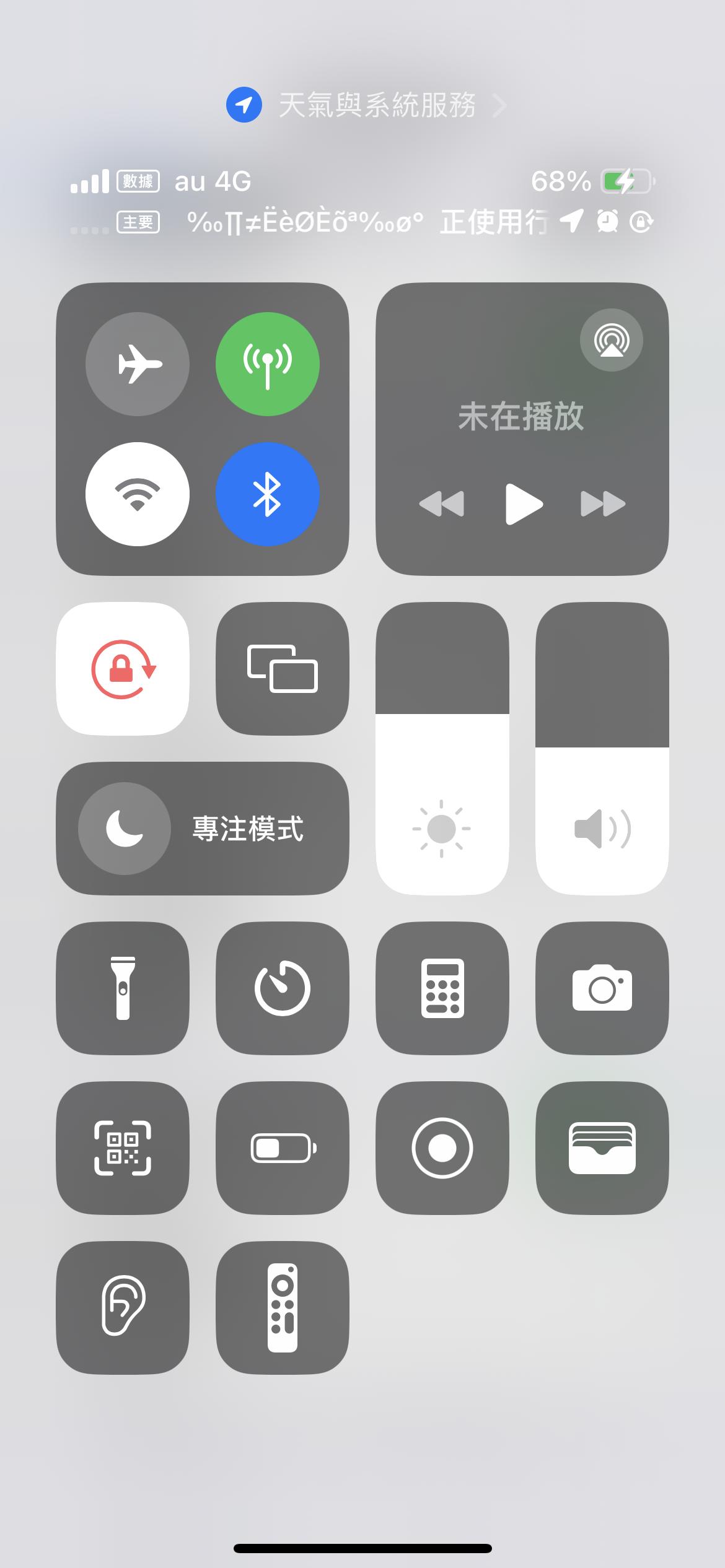Open AirPlay audio output options
This screenshot has width=725, height=1568.
[x=611, y=340]
